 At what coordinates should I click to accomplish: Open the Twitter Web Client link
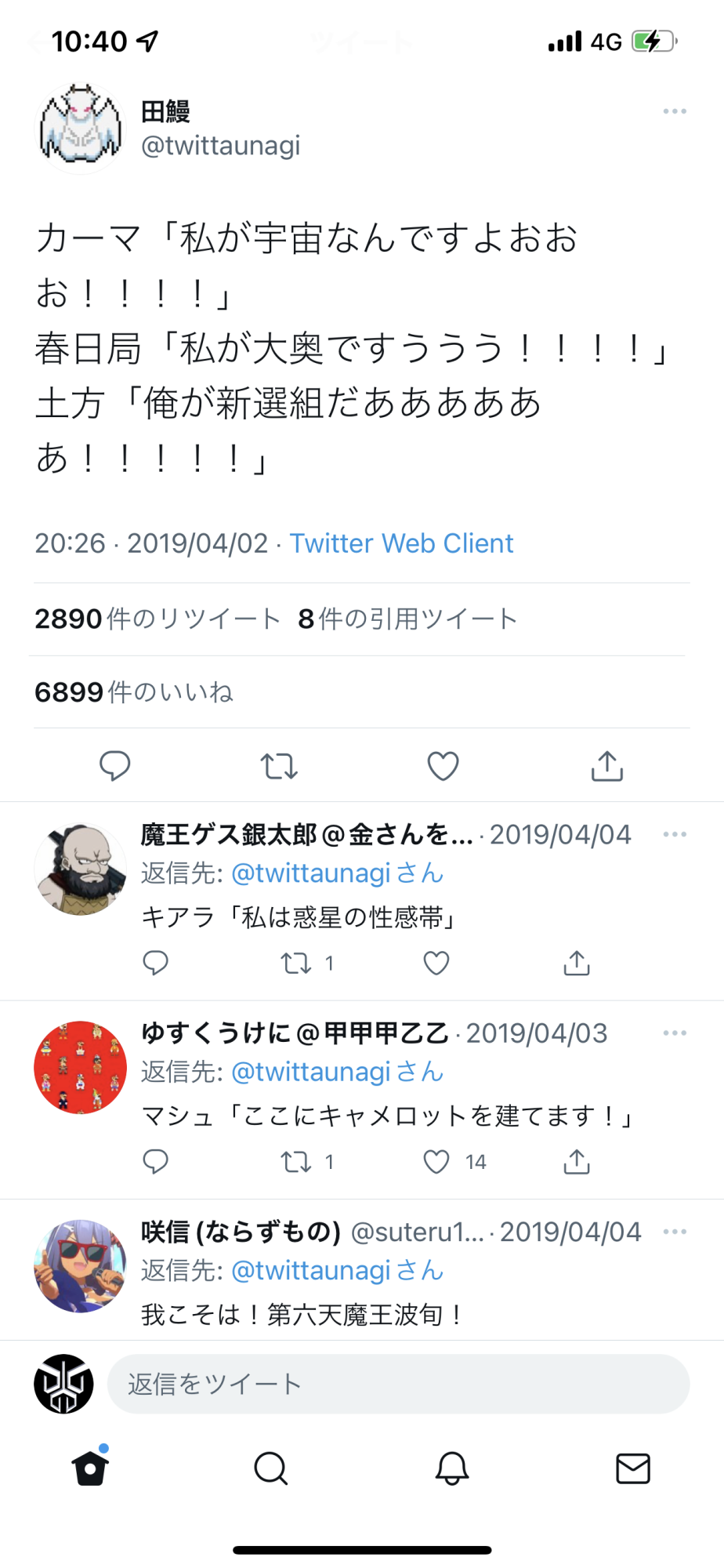pos(401,543)
